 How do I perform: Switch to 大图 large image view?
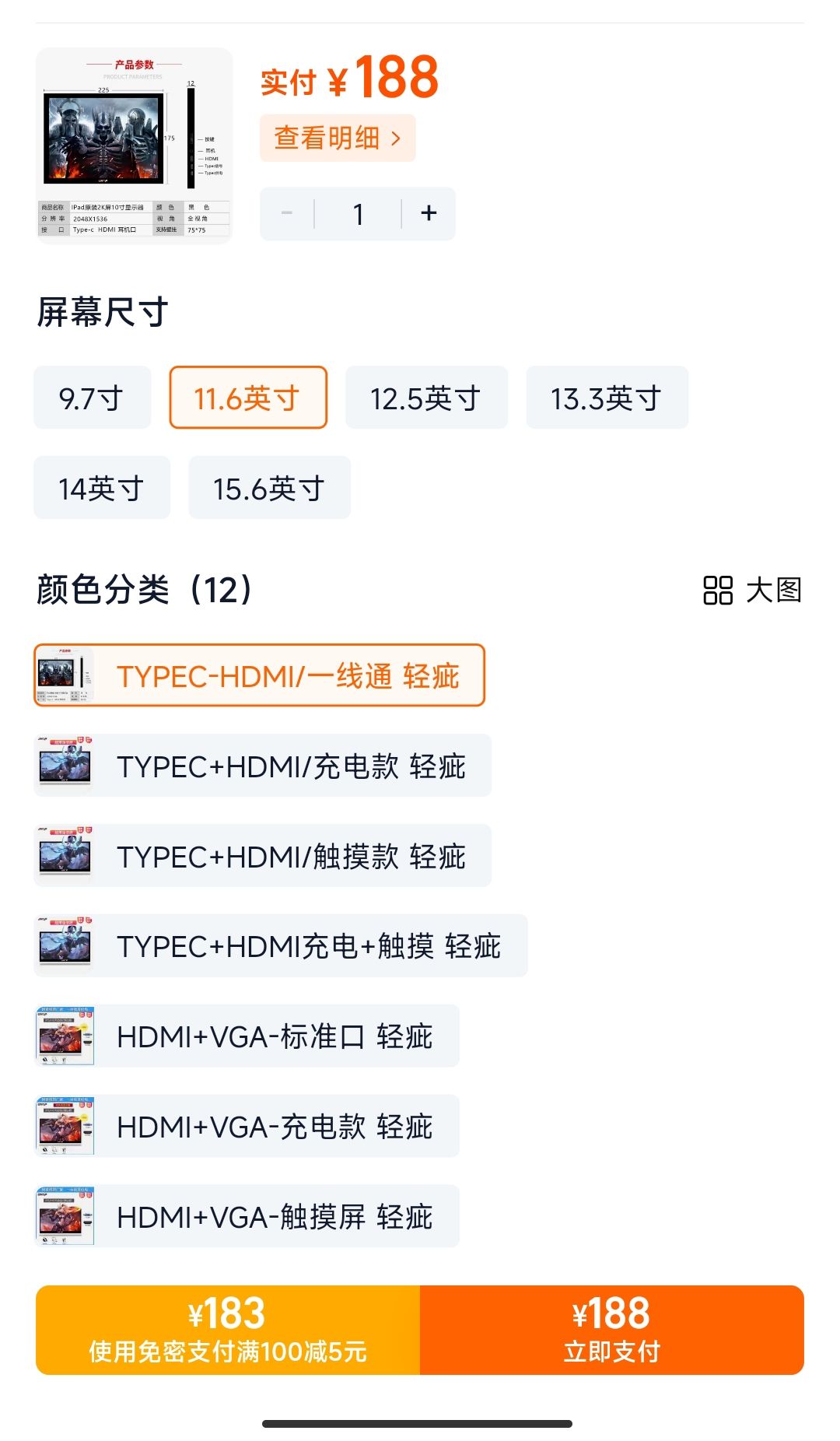coord(751,590)
